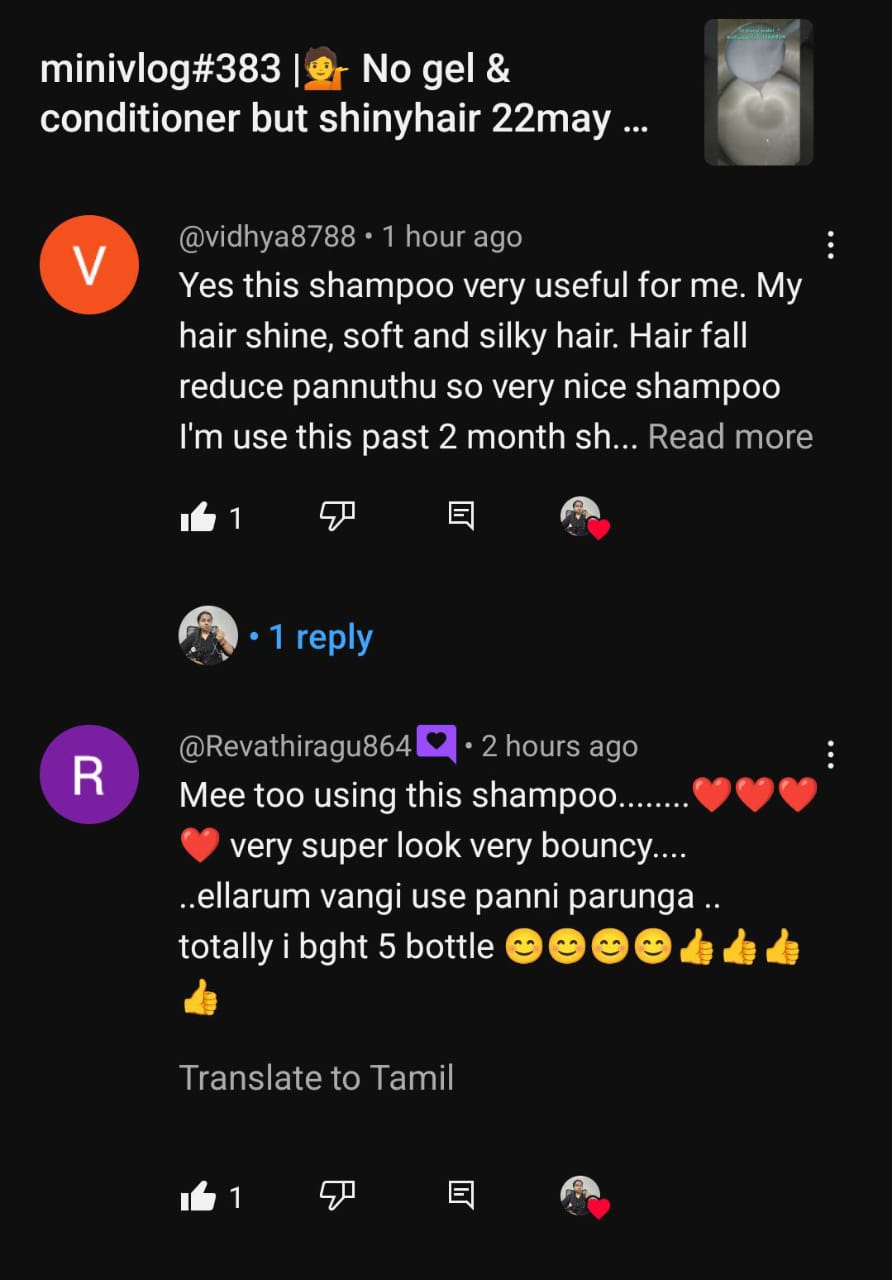Open overflow menu on Revathiragu864's comment
Image resolution: width=892 pixels, height=1280 pixels.
(830, 755)
